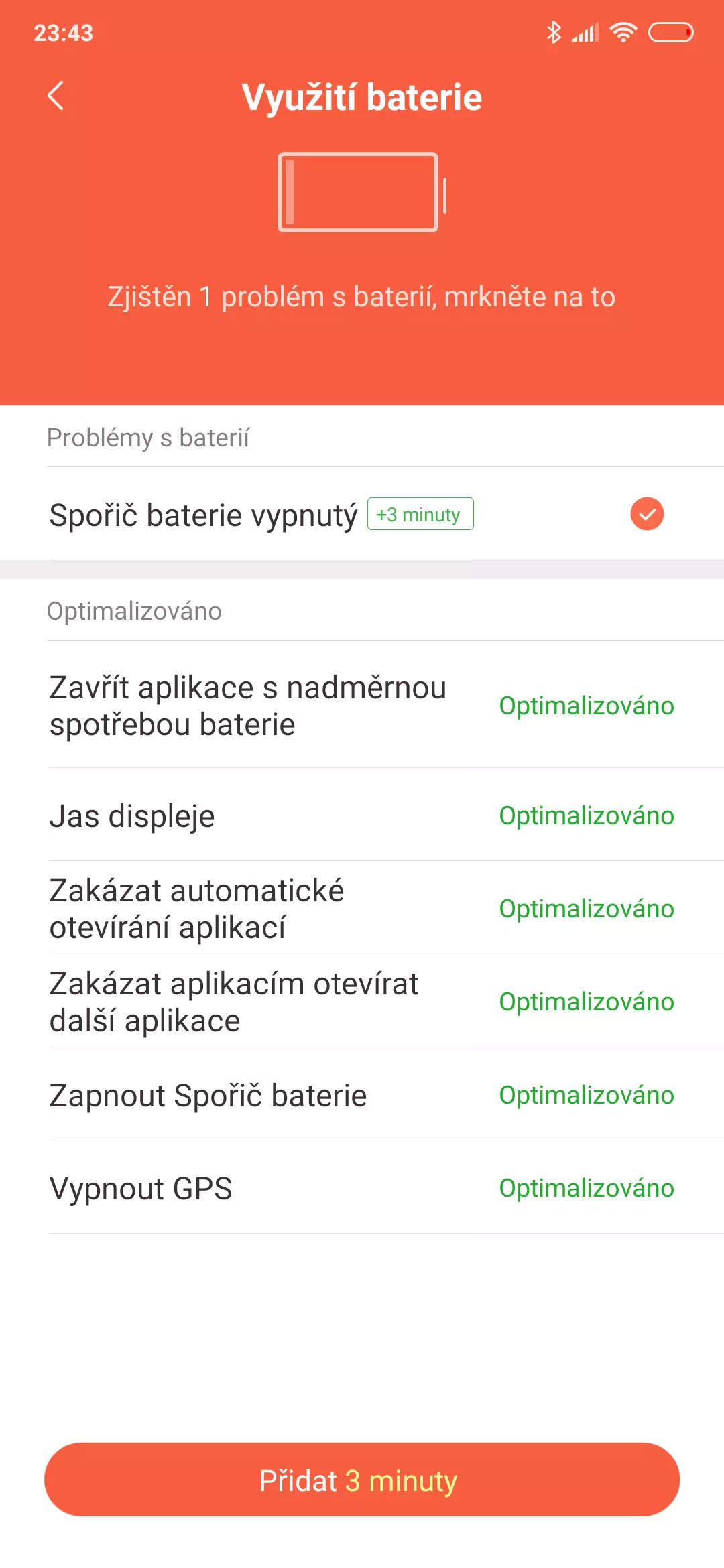Viewport: 724px width, 1568px height.
Task: Go back from Využití baterie screen
Action: 56,96
